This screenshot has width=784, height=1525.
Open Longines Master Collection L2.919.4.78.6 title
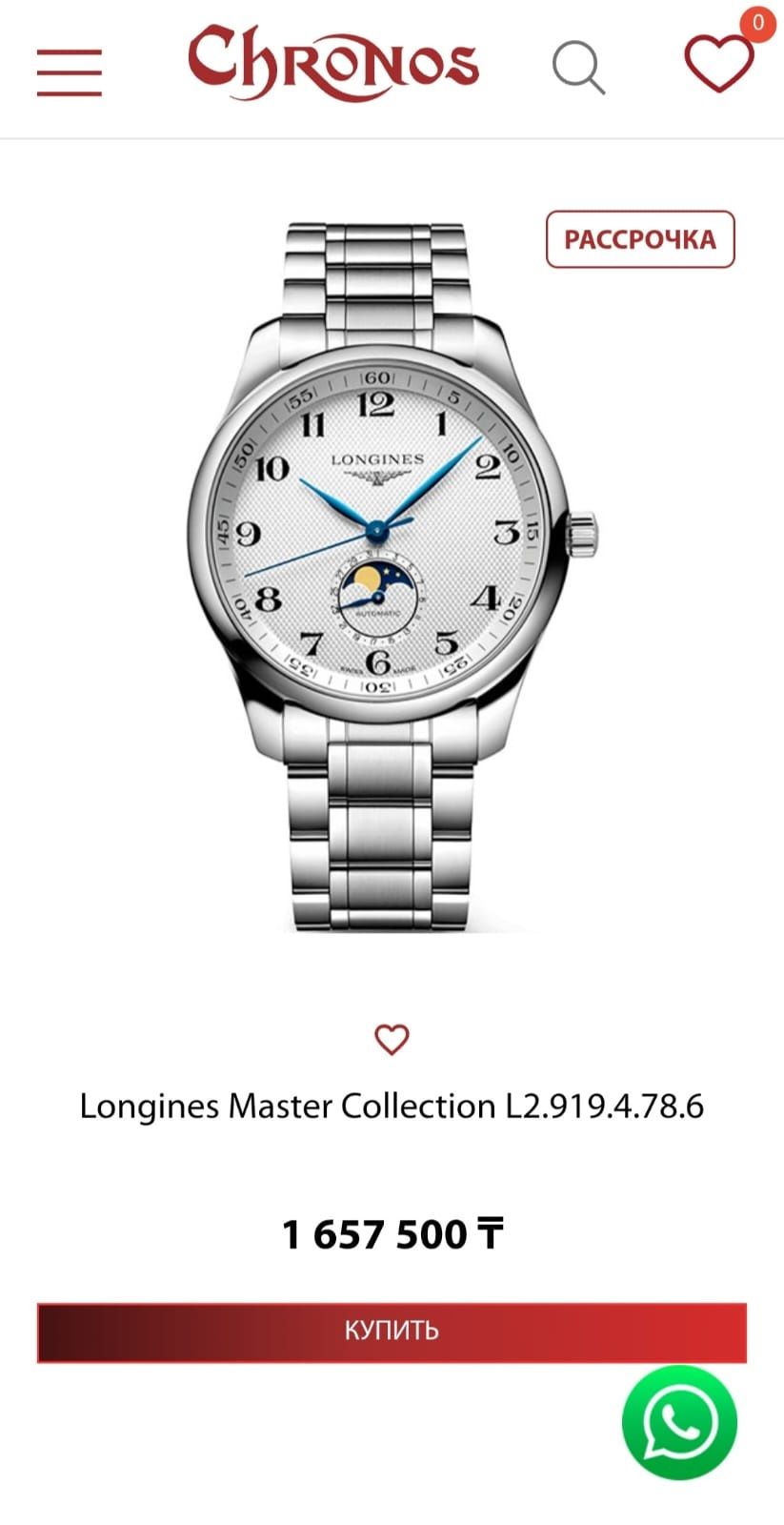click(392, 1107)
